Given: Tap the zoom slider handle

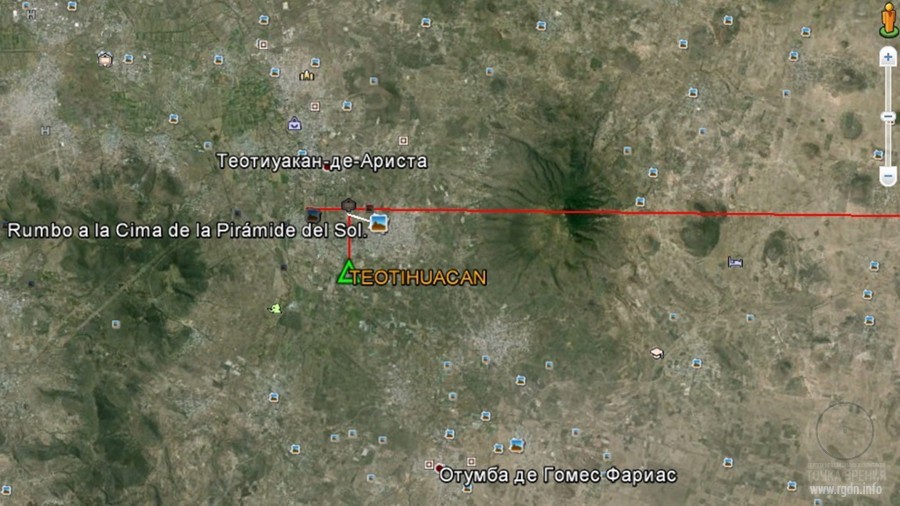Looking at the screenshot, I should coord(888,117).
